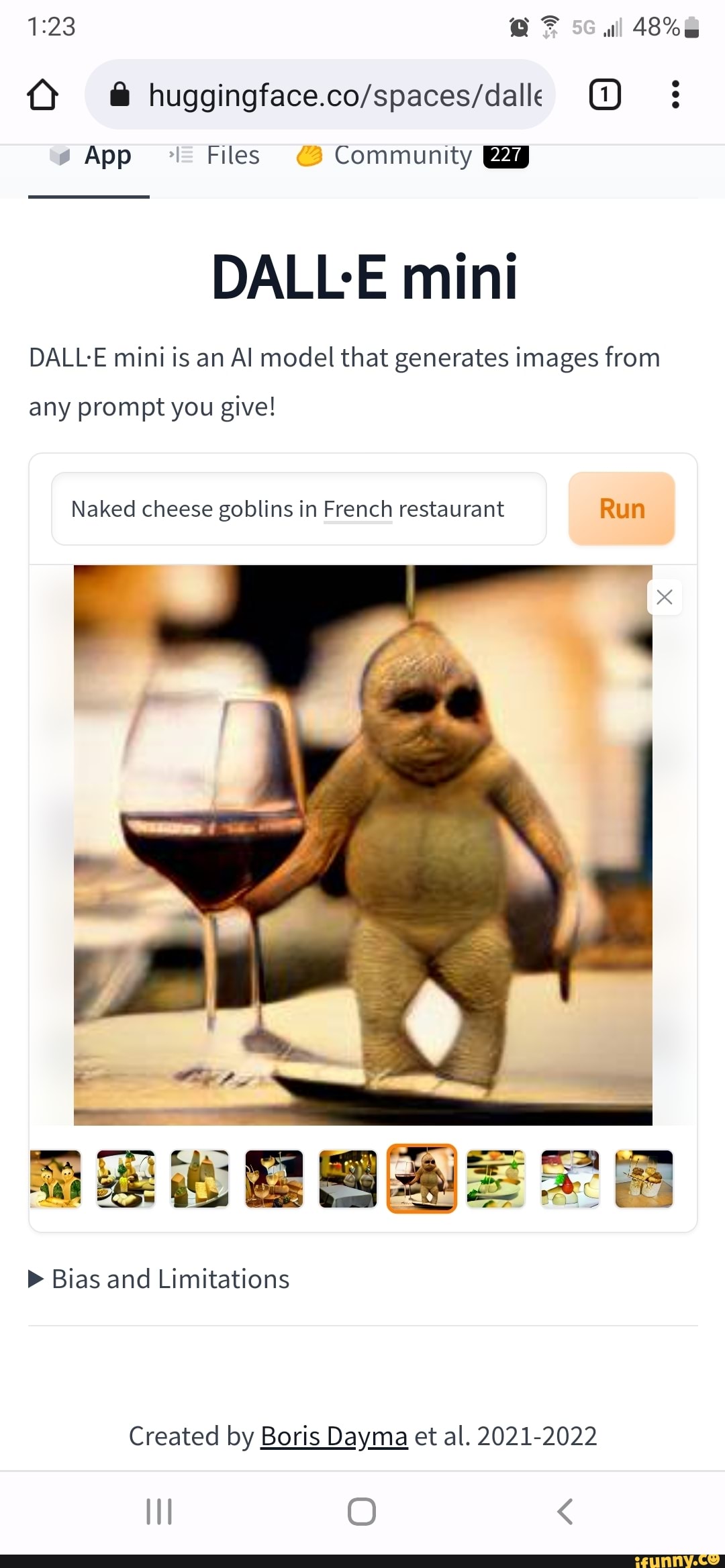
Task: Close the enlarged image preview
Action: click(665, 597)
